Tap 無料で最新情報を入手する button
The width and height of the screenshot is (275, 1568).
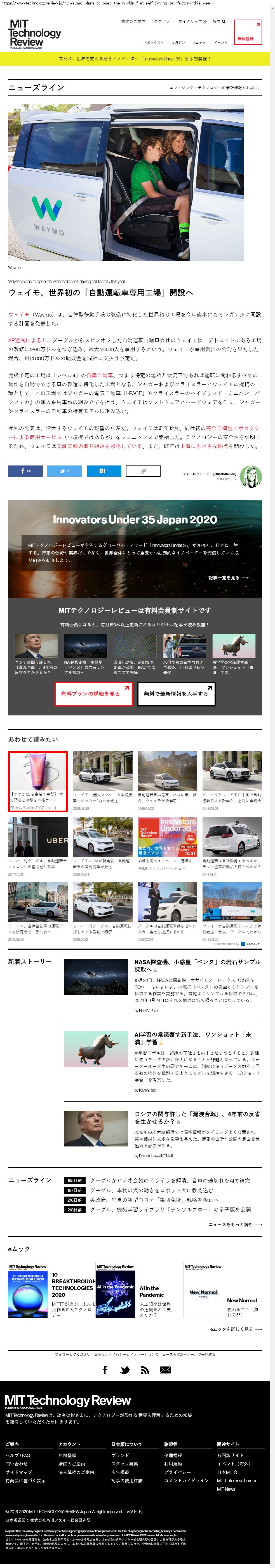(177, 694)
